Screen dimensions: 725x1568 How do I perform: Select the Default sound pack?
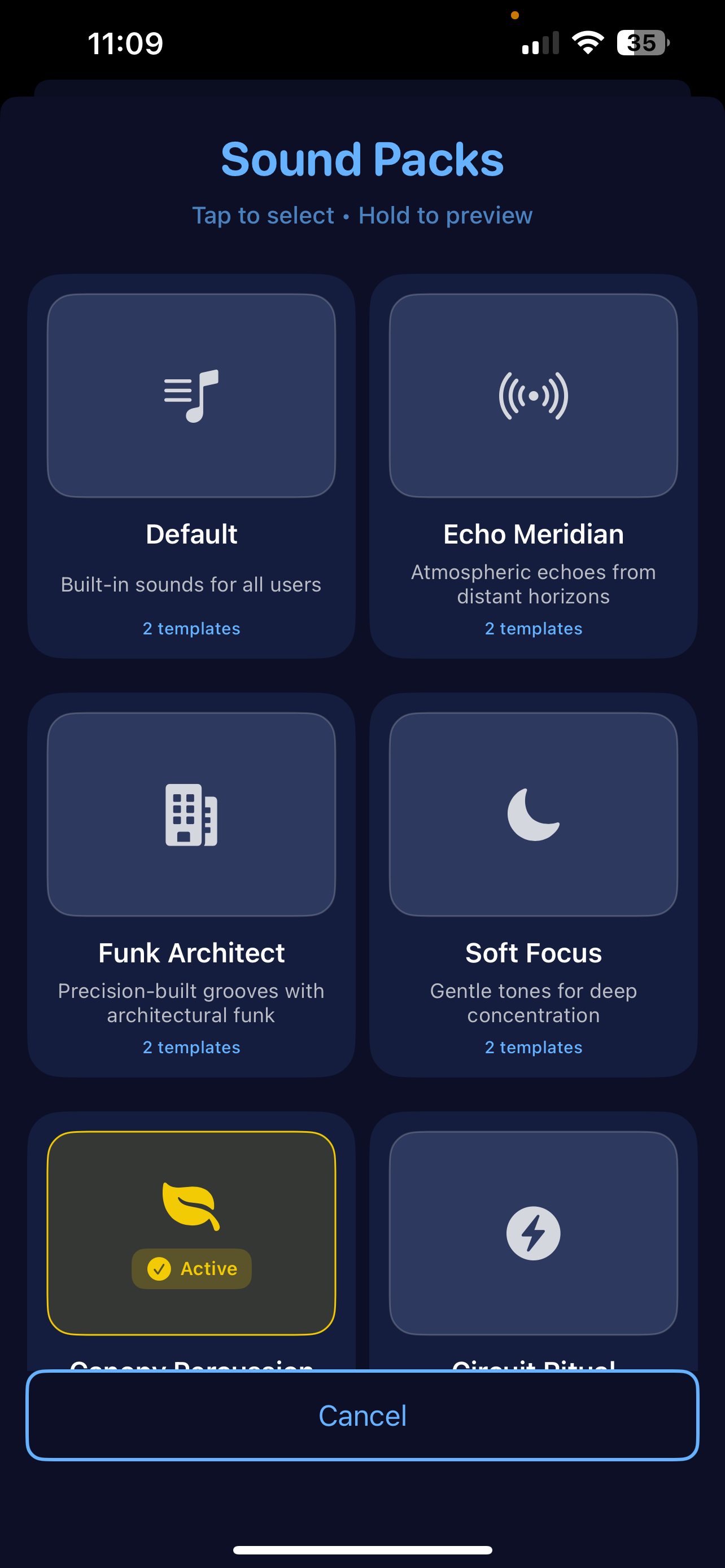point(191,466)
